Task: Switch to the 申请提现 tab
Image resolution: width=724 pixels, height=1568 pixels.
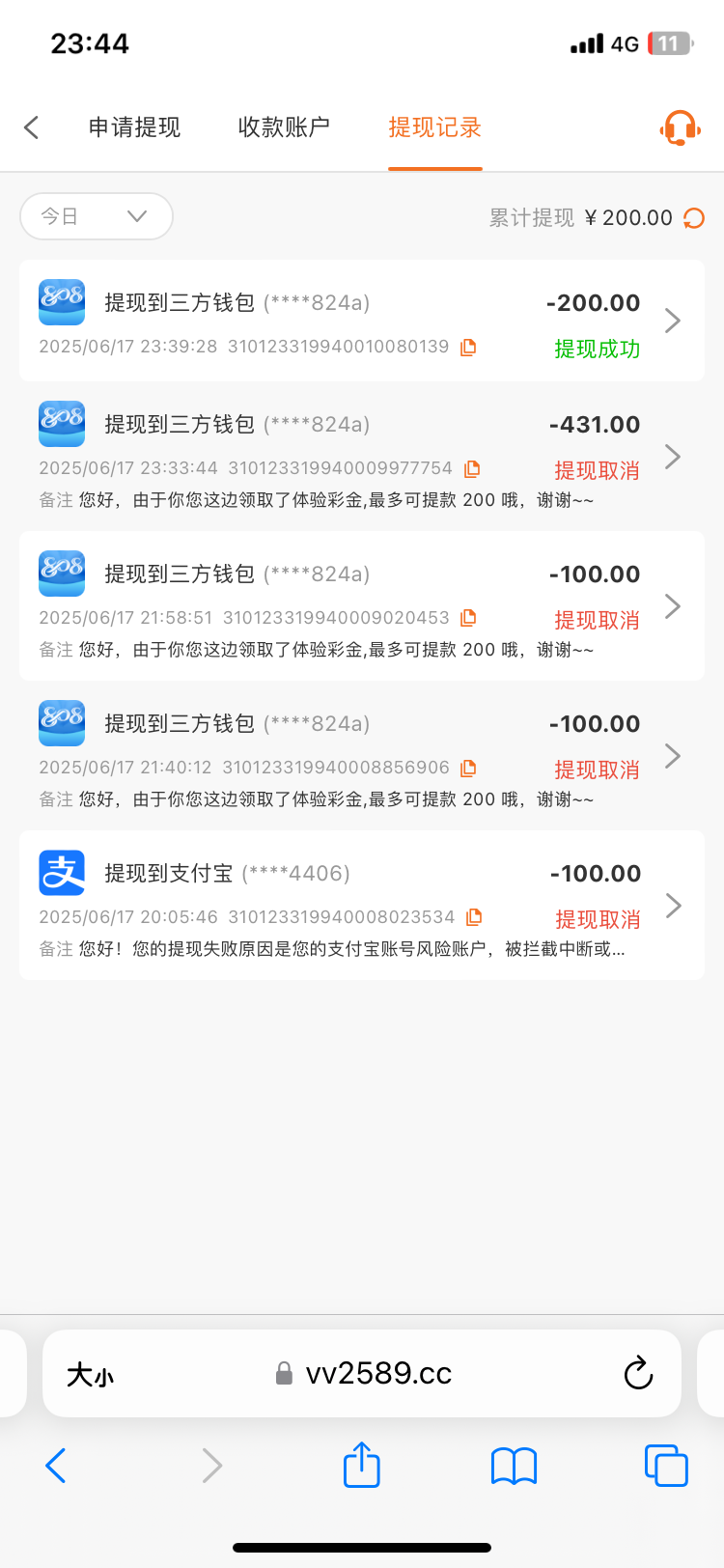Action: point(134,127)
